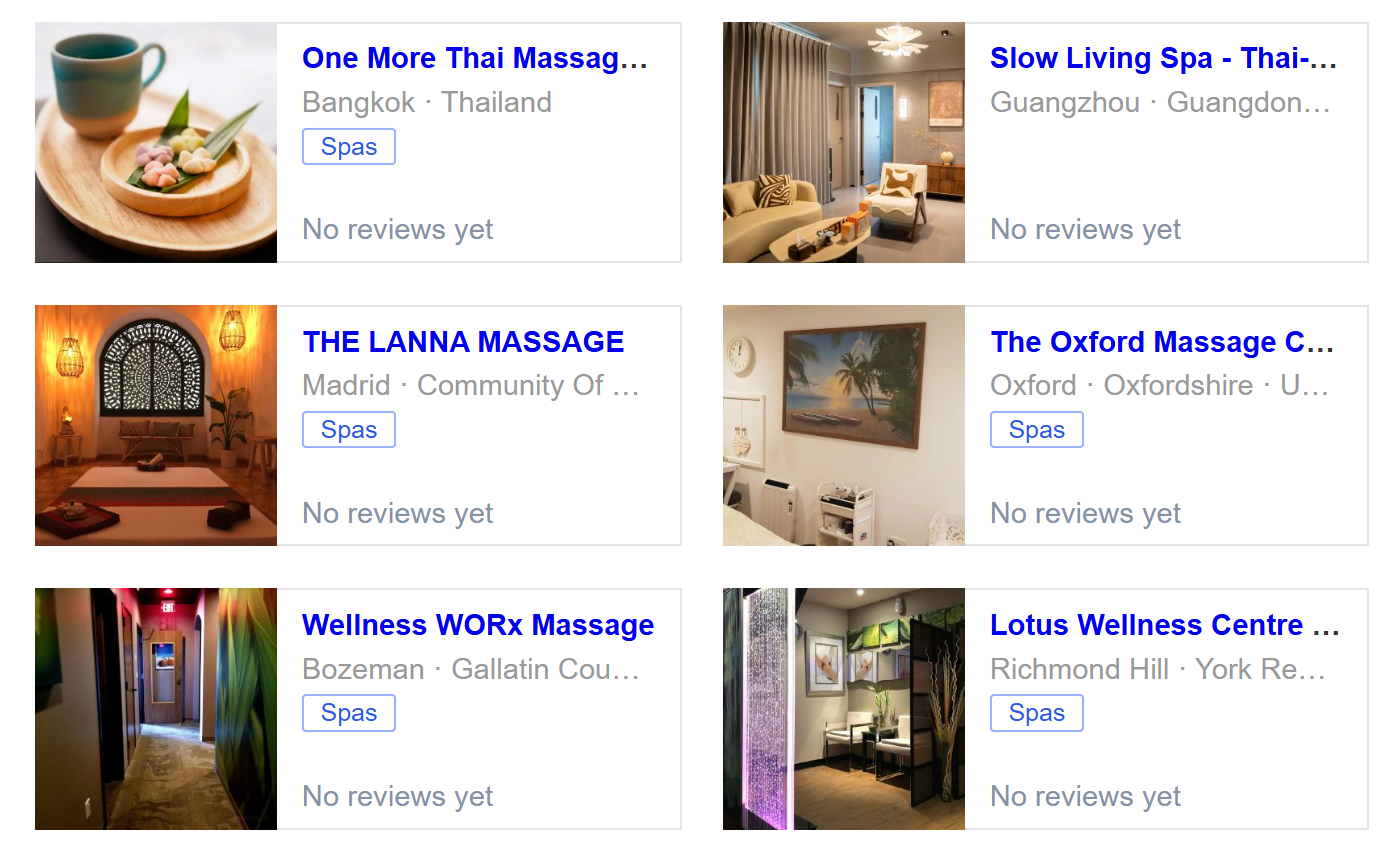View the Slow Living Spa room photo
Image resolution: width=1384 pixels, height=850 pixels.
point(844,143)
